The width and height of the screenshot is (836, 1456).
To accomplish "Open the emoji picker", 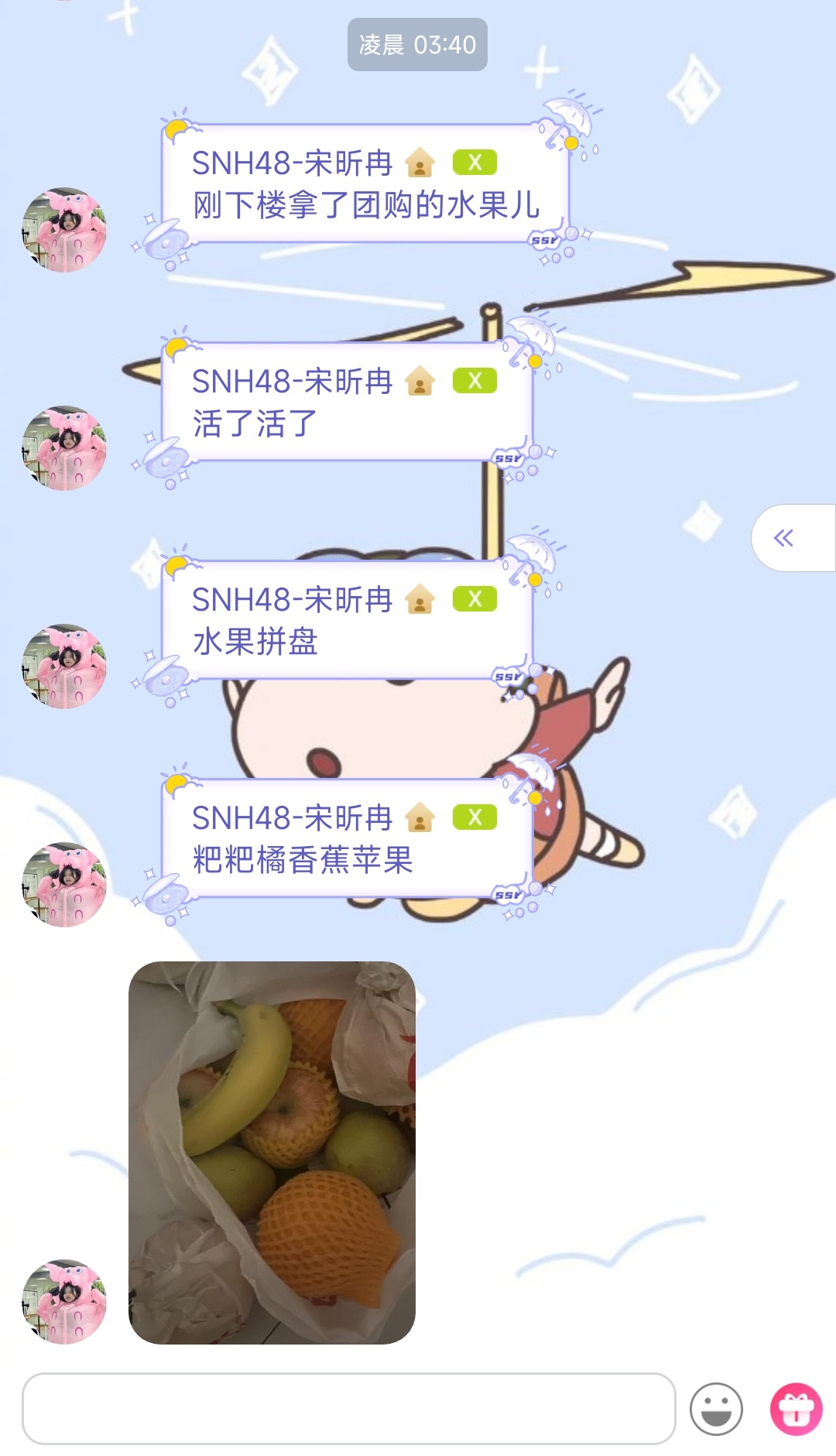I will tap(716, 1409).
